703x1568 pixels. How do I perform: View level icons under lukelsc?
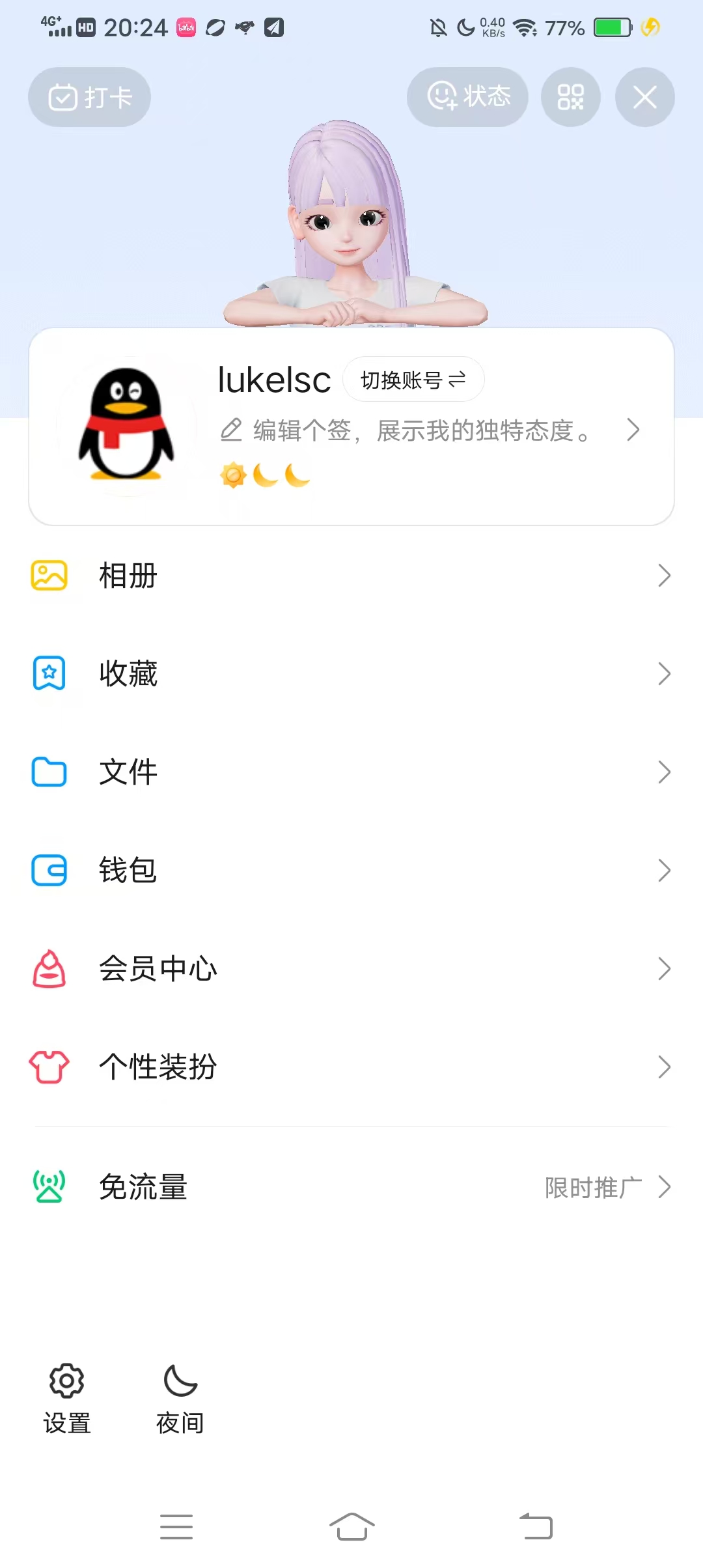tap(265, 475)
